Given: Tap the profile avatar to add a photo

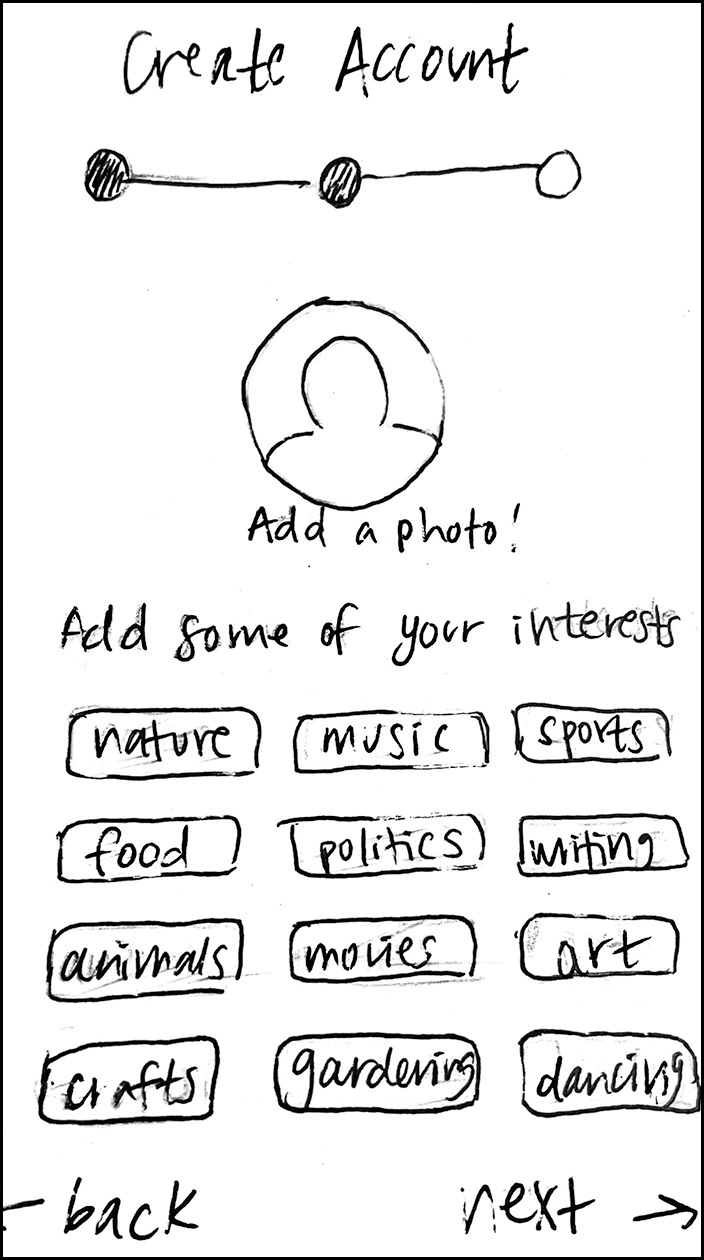Looking at the screenshot, I should point(343,405).
